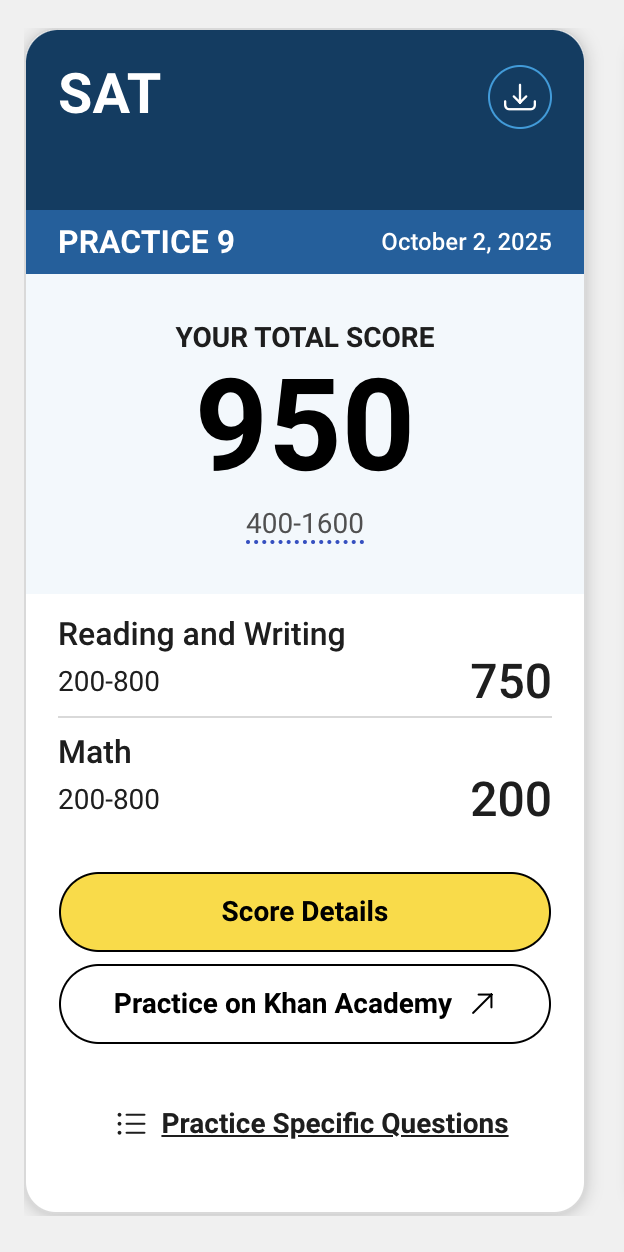Tap the 400-1600 score range info
This screenshot has width=624, height=1252.
click(x=305, y=524)
